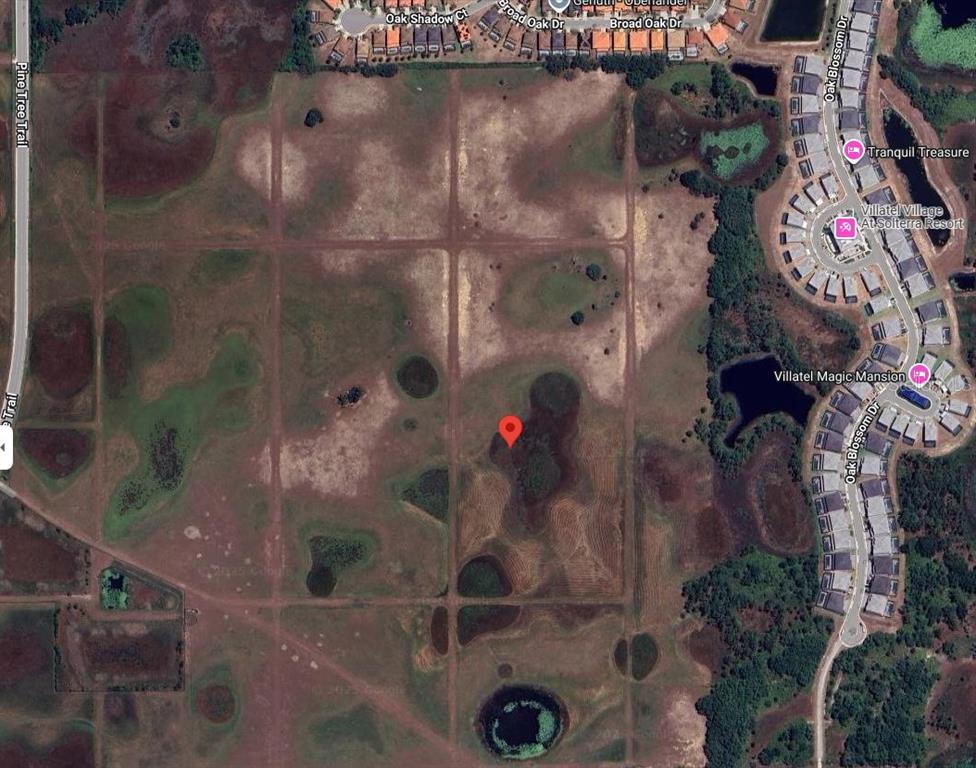Expand the side panel arrow handle

[x=5, y=446]
